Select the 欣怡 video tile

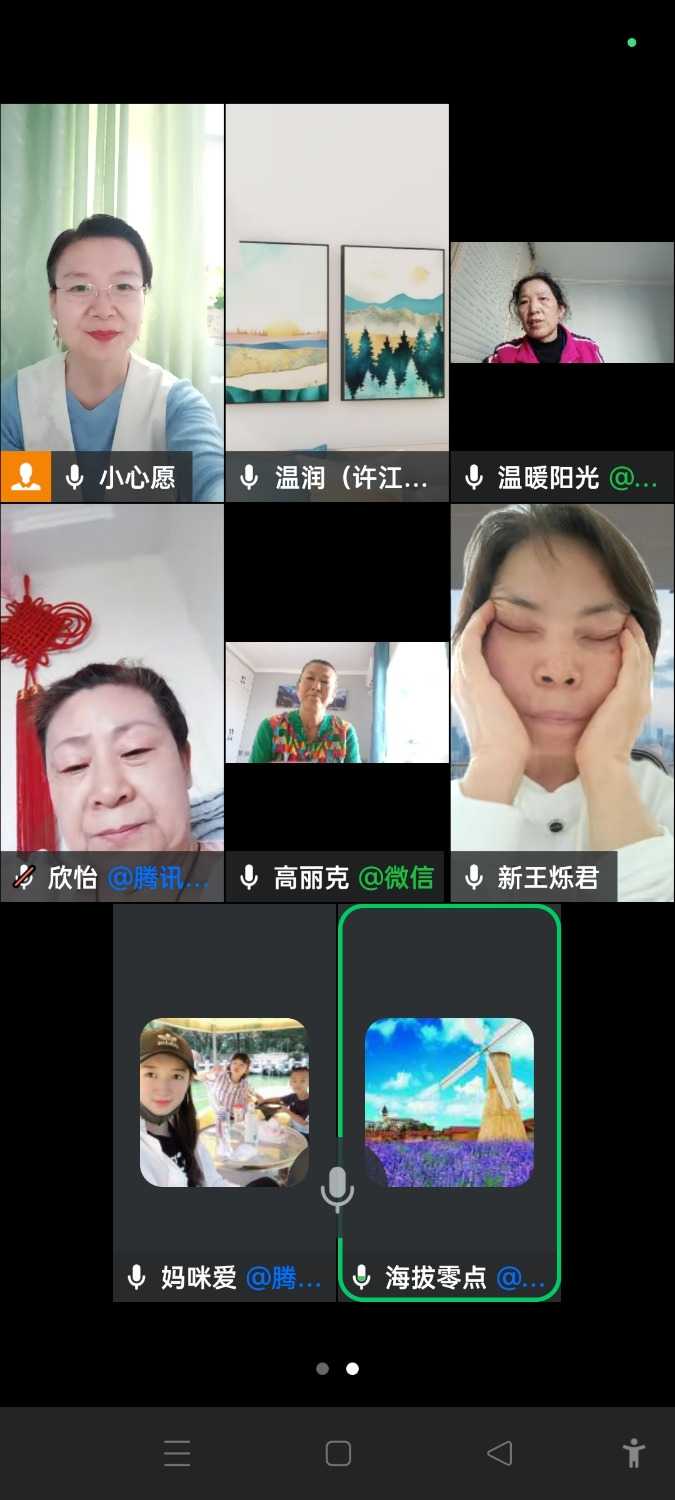(x=112, y=700)
